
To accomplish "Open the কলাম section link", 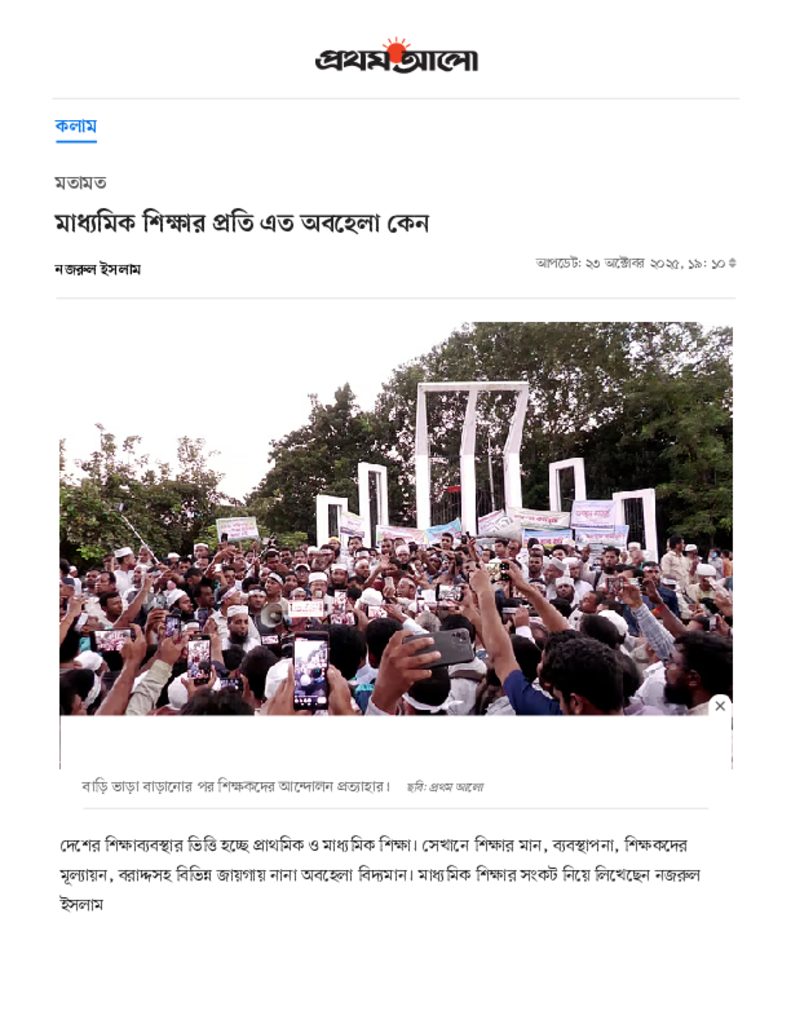I will [x=76, y=127].
